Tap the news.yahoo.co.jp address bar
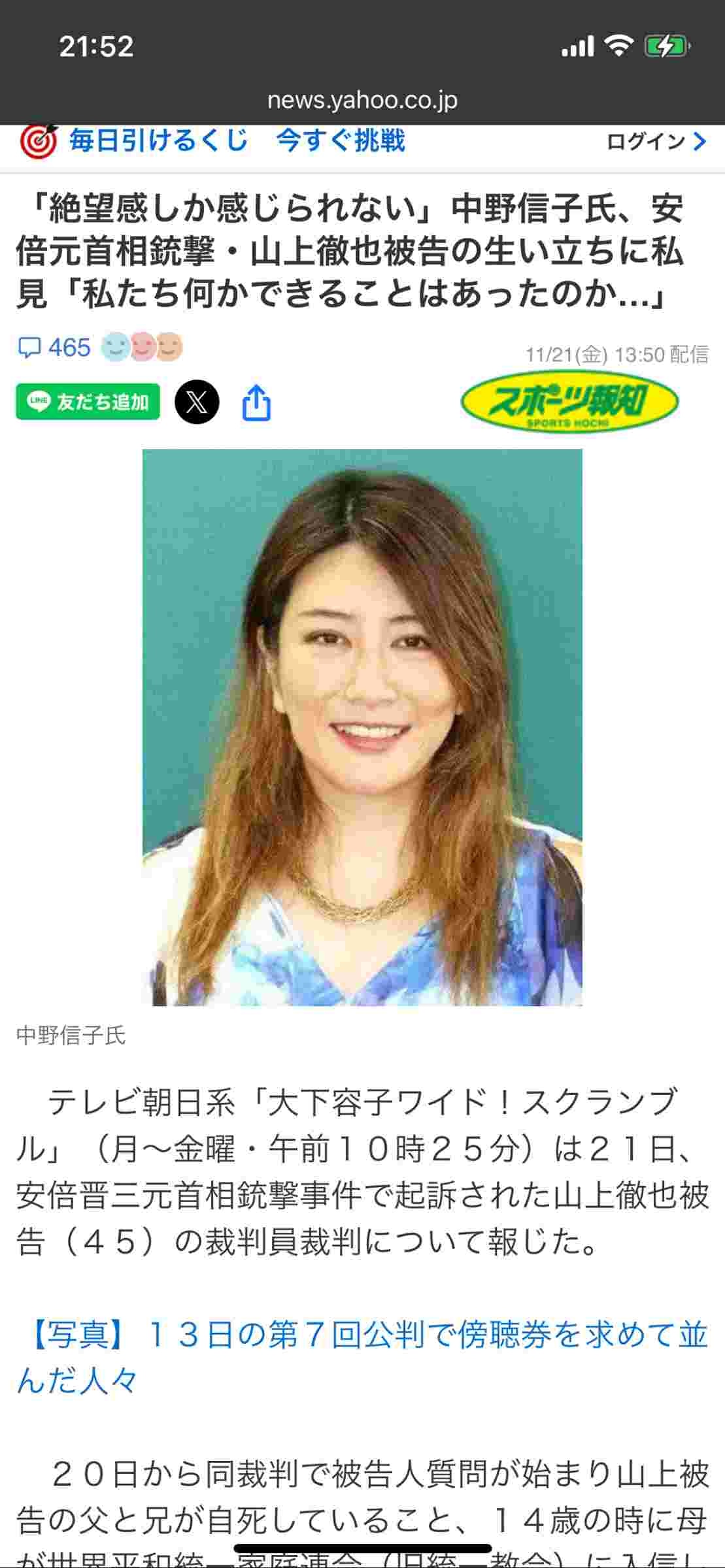The image size is (725, 1568). (x=362, y=100)
